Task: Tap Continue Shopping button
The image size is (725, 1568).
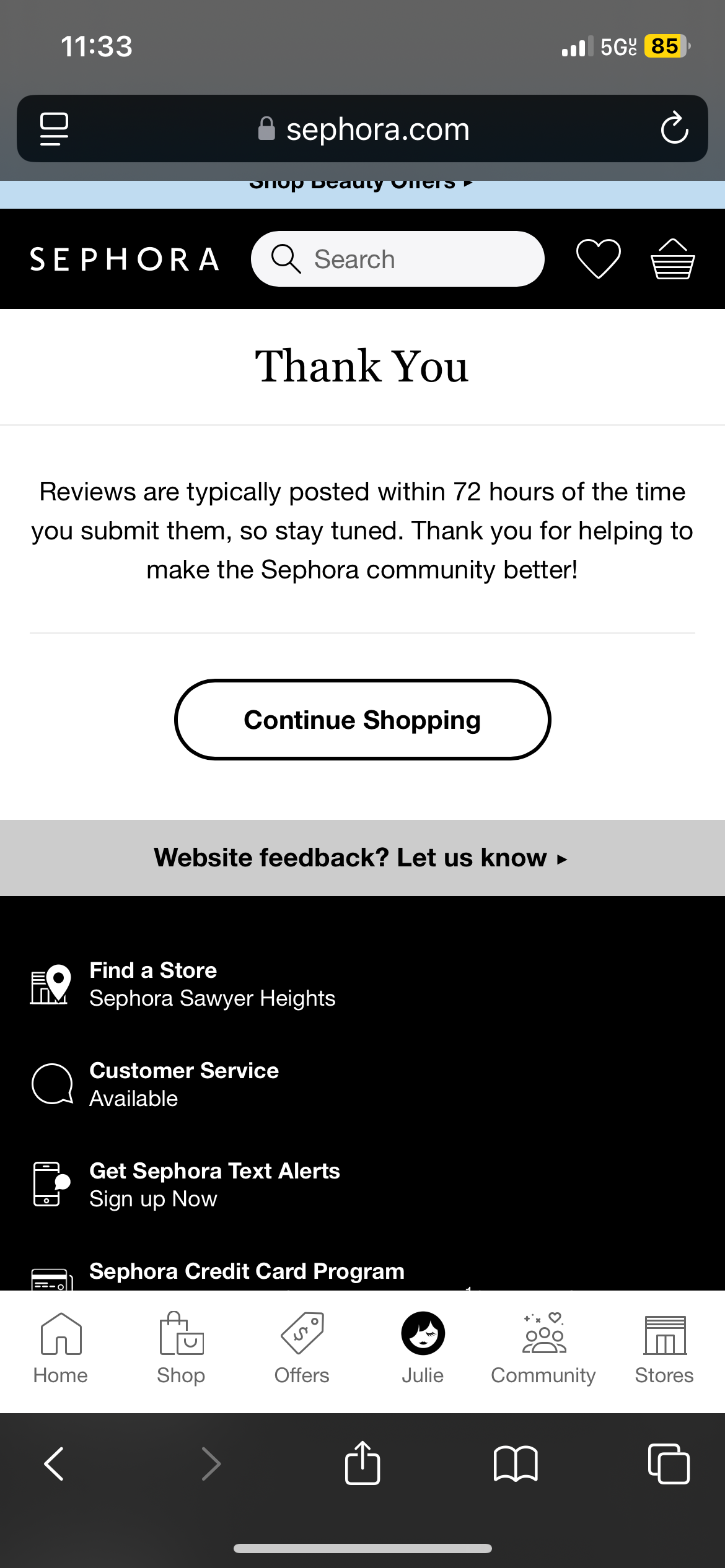Action: tap(362, 720)
